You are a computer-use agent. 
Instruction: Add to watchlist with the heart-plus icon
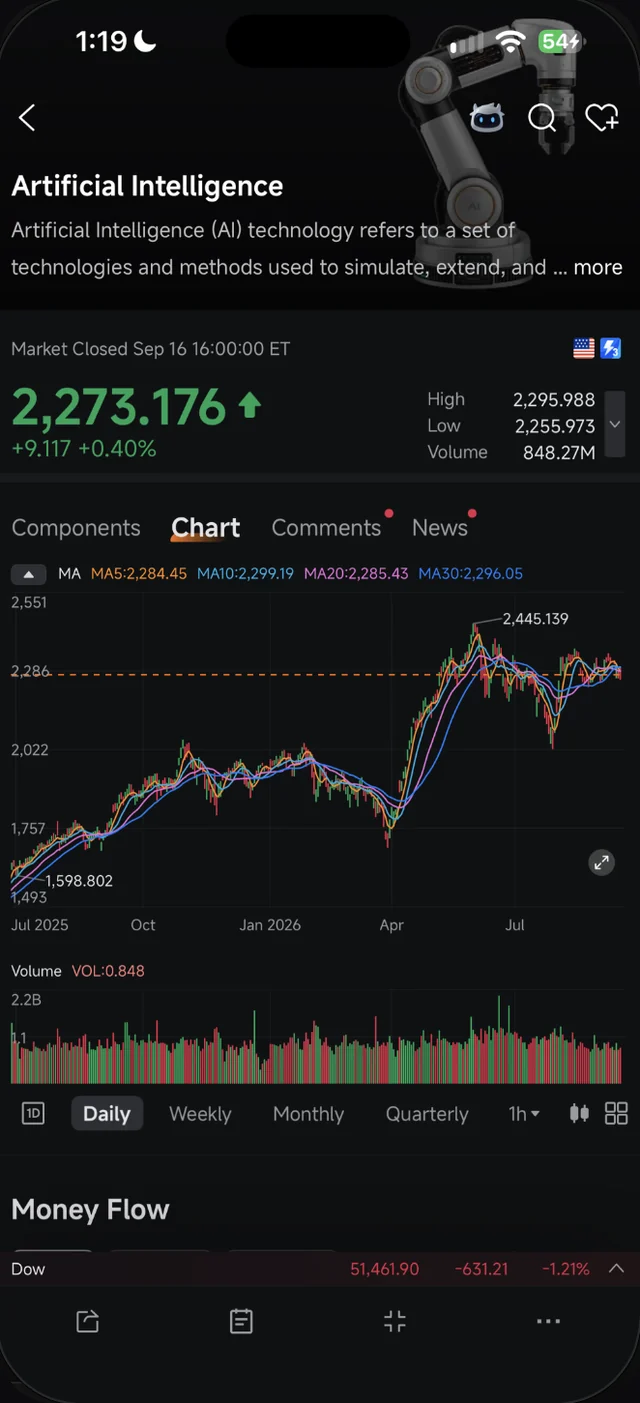pos(602,118)
